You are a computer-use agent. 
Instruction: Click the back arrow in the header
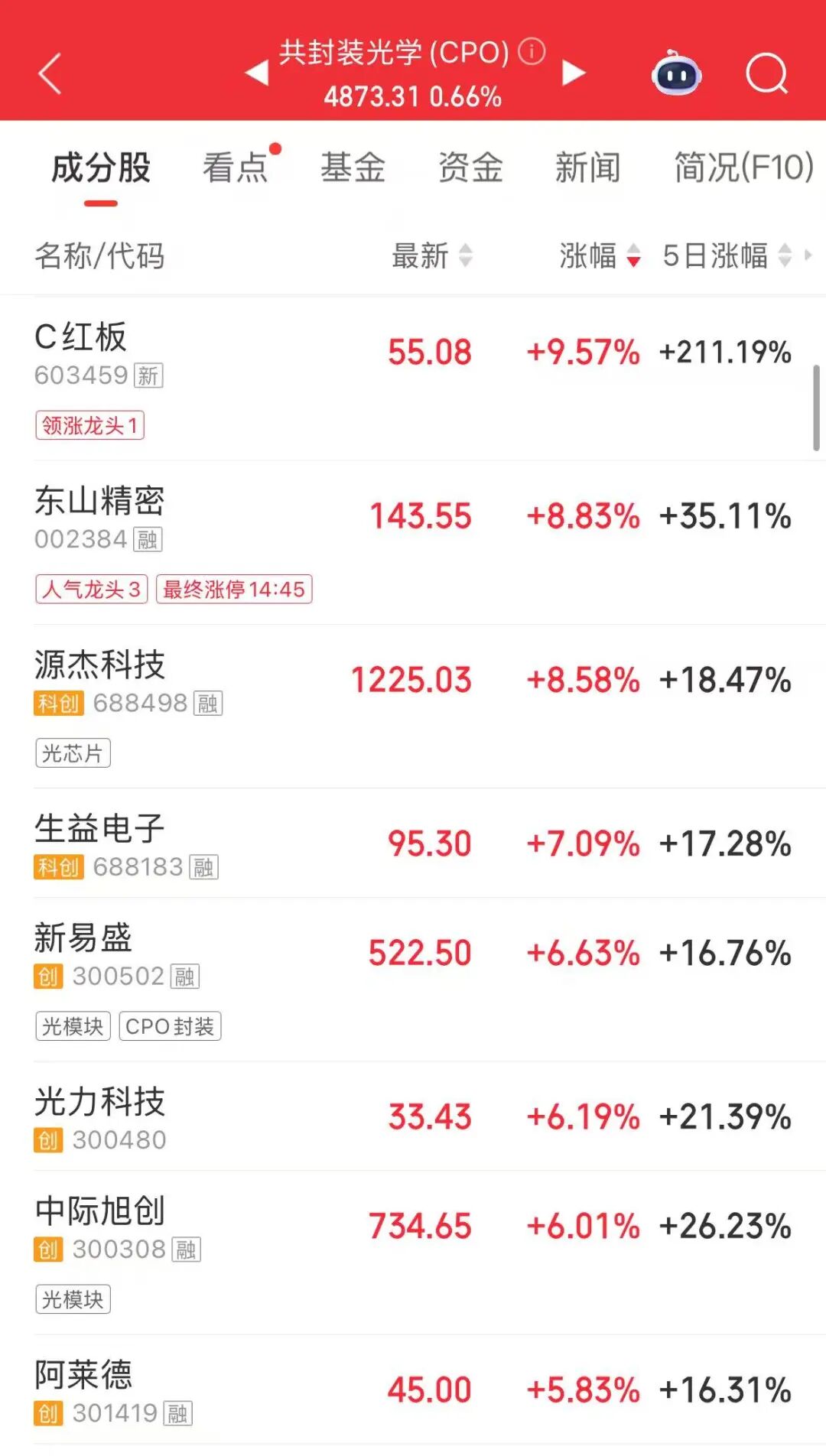50,74
